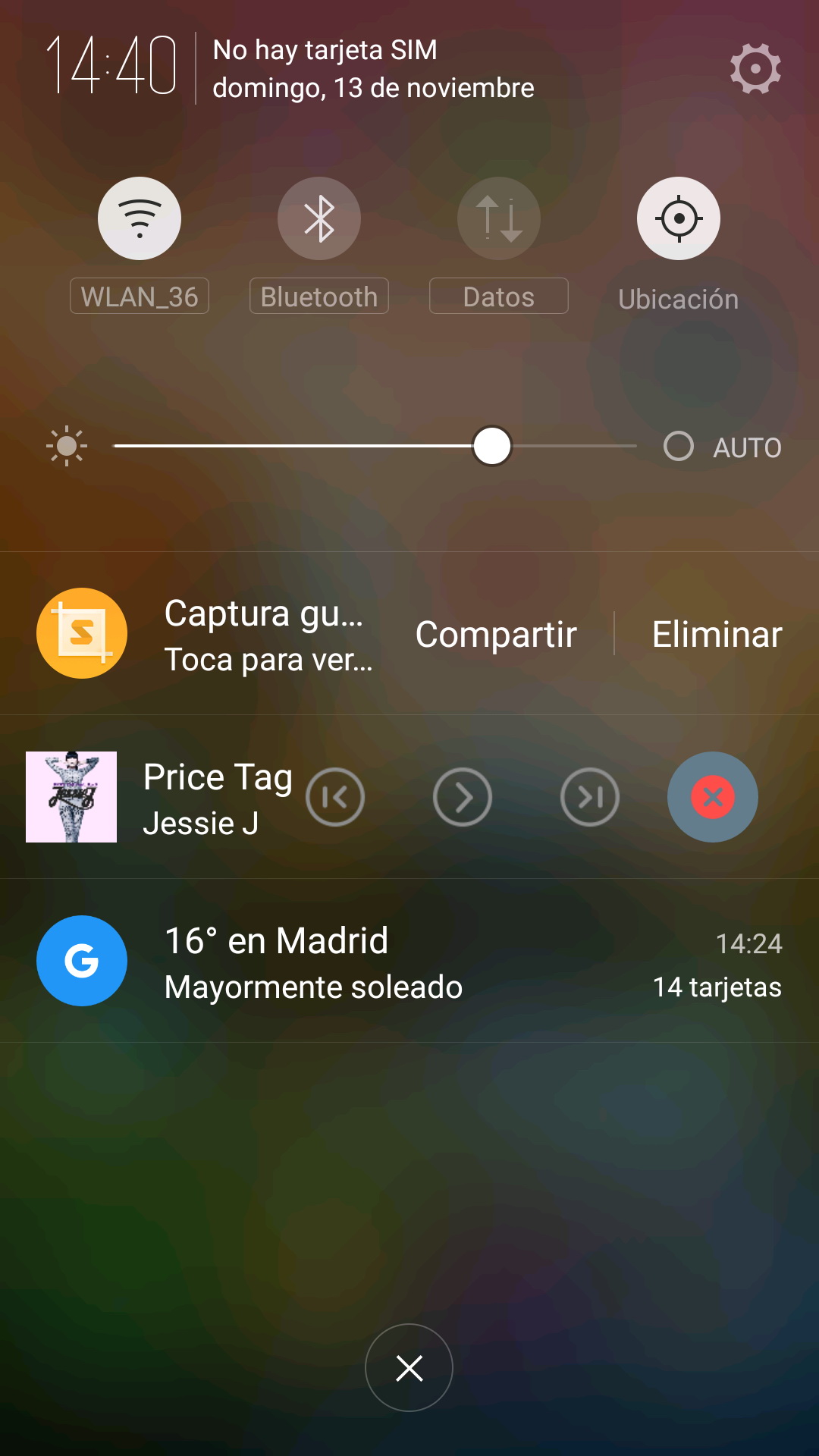Image resolution: width=819 pixels, height=1456 pixels.
Task: Toggle Ubicación location setting
Action: (x=679, y=218)
